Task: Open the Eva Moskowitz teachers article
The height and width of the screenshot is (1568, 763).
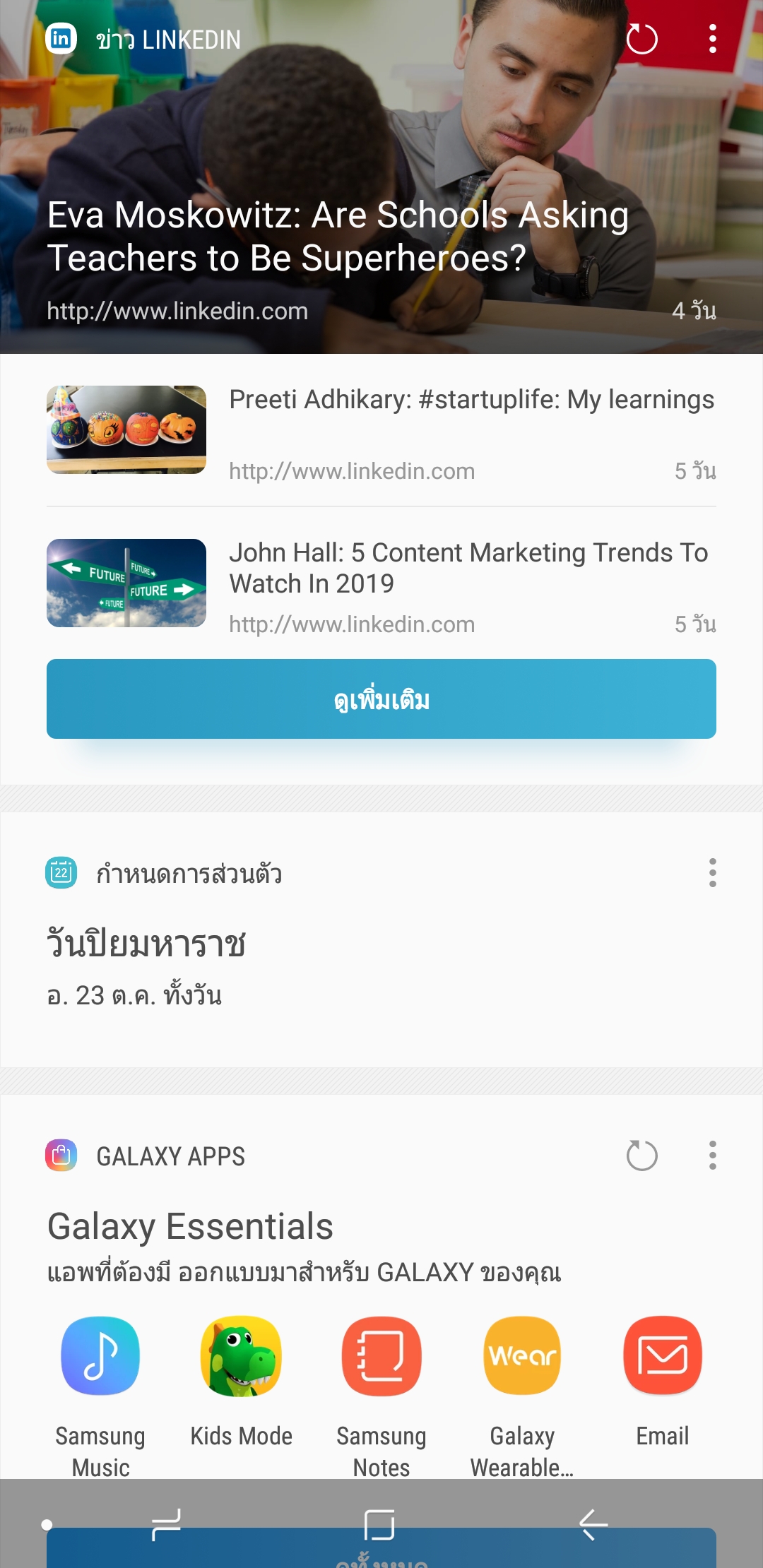Action: coord(338,237)
